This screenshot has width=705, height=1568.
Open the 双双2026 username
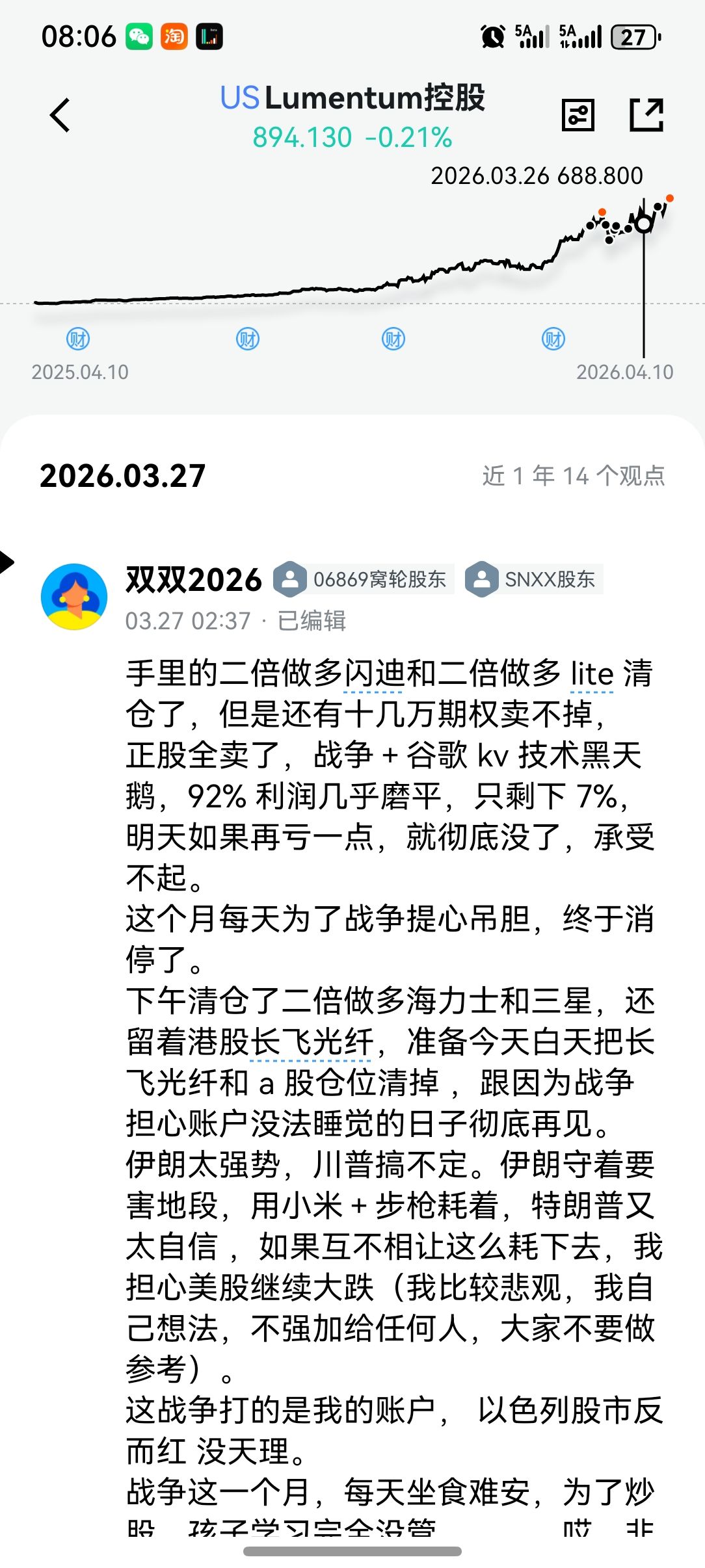pyautogui.click(x=194, y=579)
